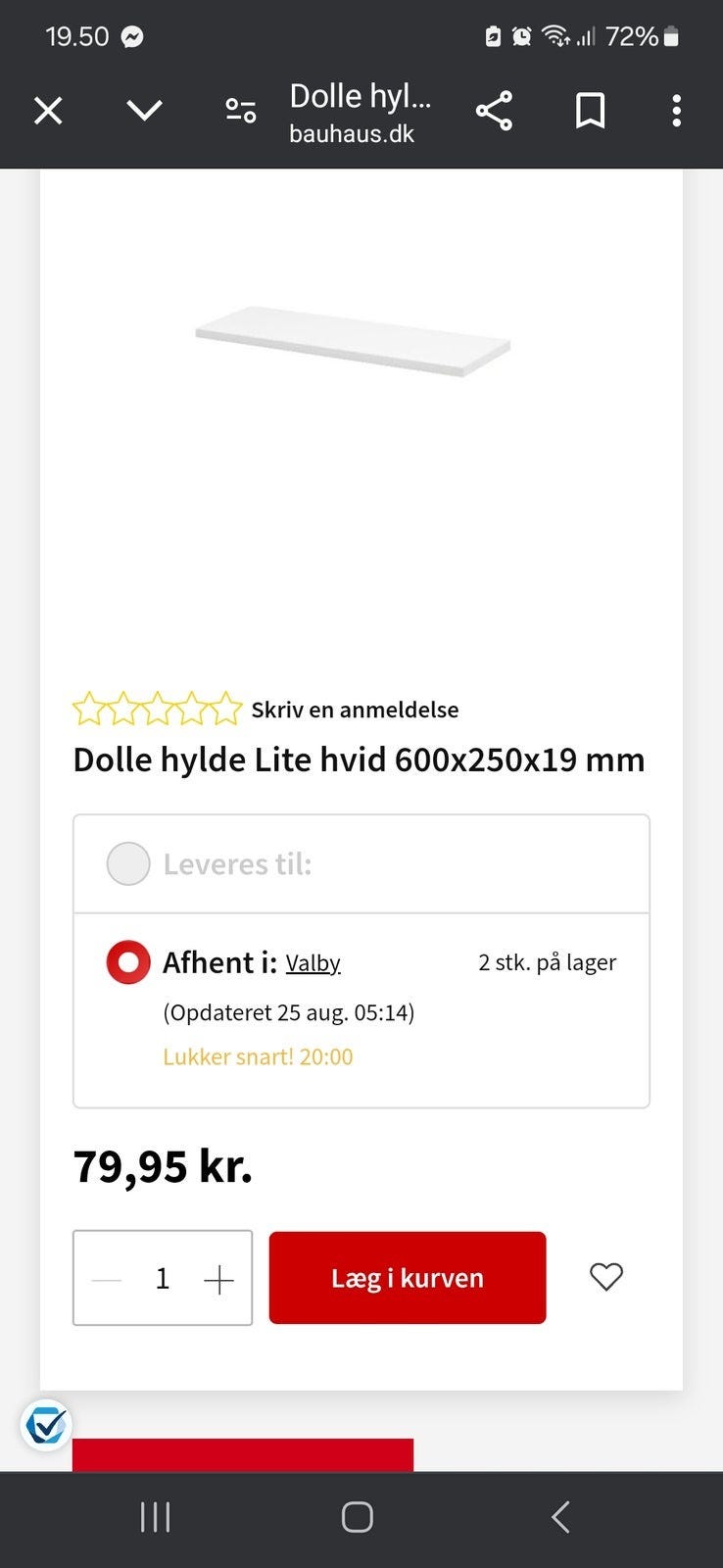Close the page with the X icon
Viewport: 723px width, 1568px height.
(48, 111)
